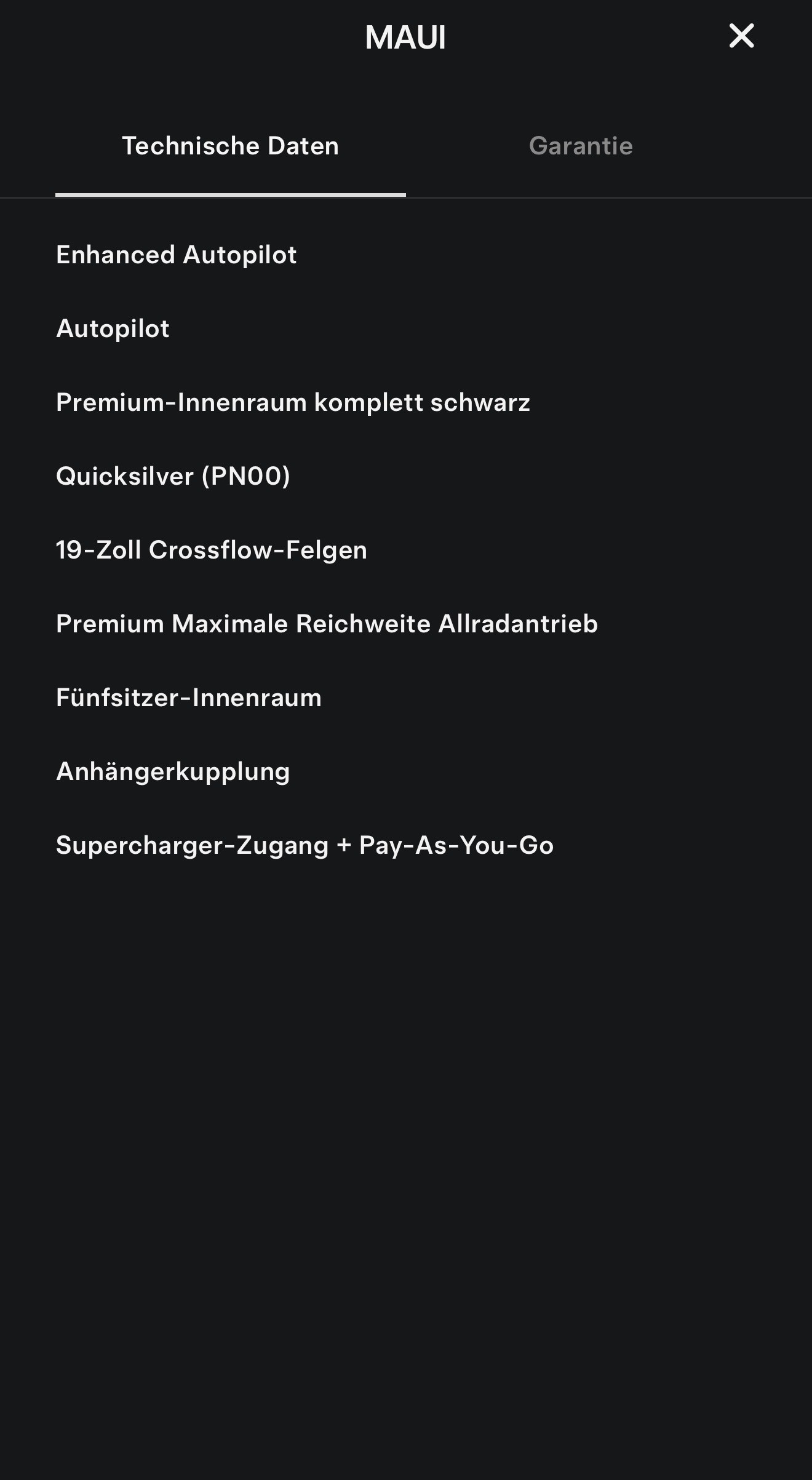812x1480 pixels.
Task: Close the MAUI details sheet
Action: [741, 36]
